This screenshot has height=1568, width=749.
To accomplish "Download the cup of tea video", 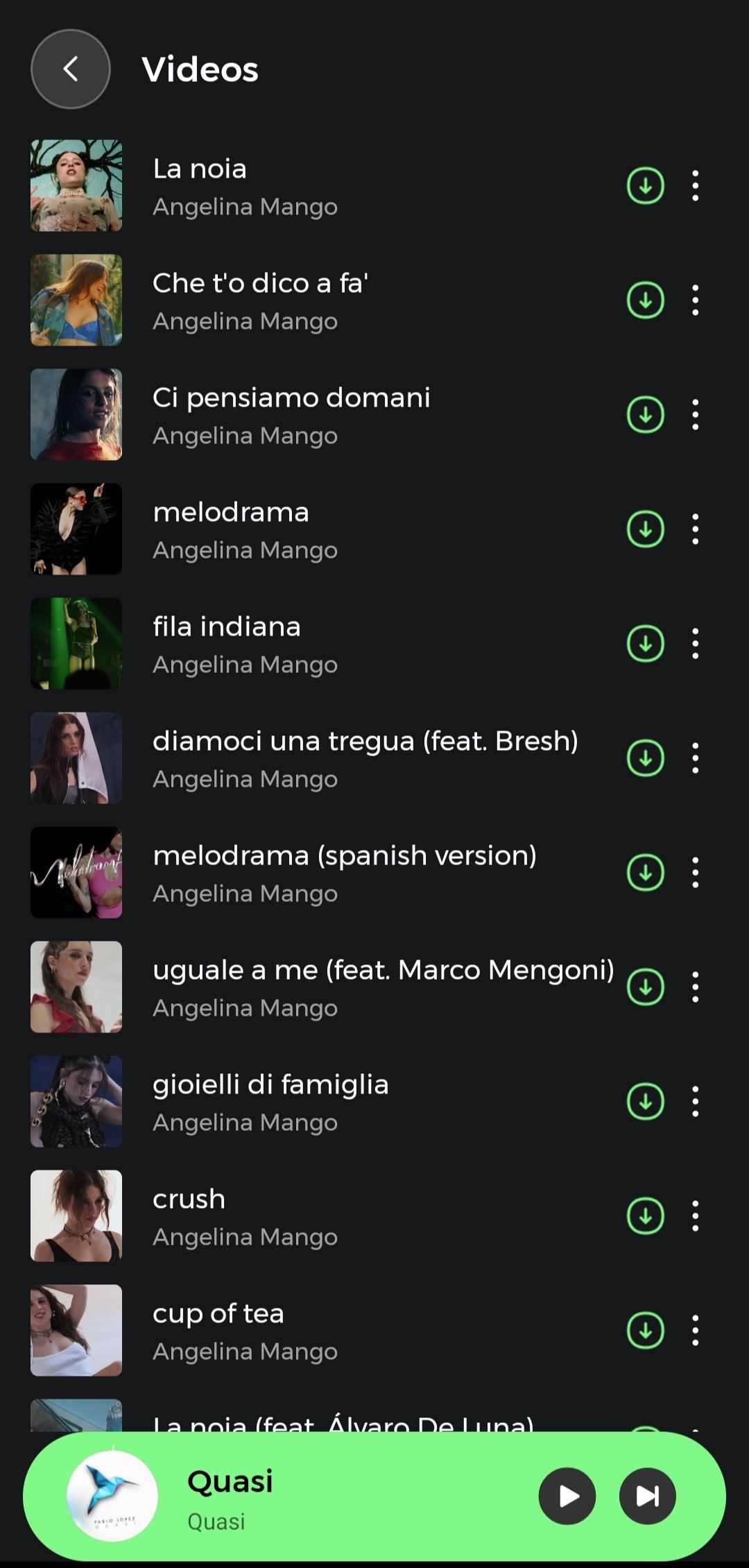I will click(645, 1331).
